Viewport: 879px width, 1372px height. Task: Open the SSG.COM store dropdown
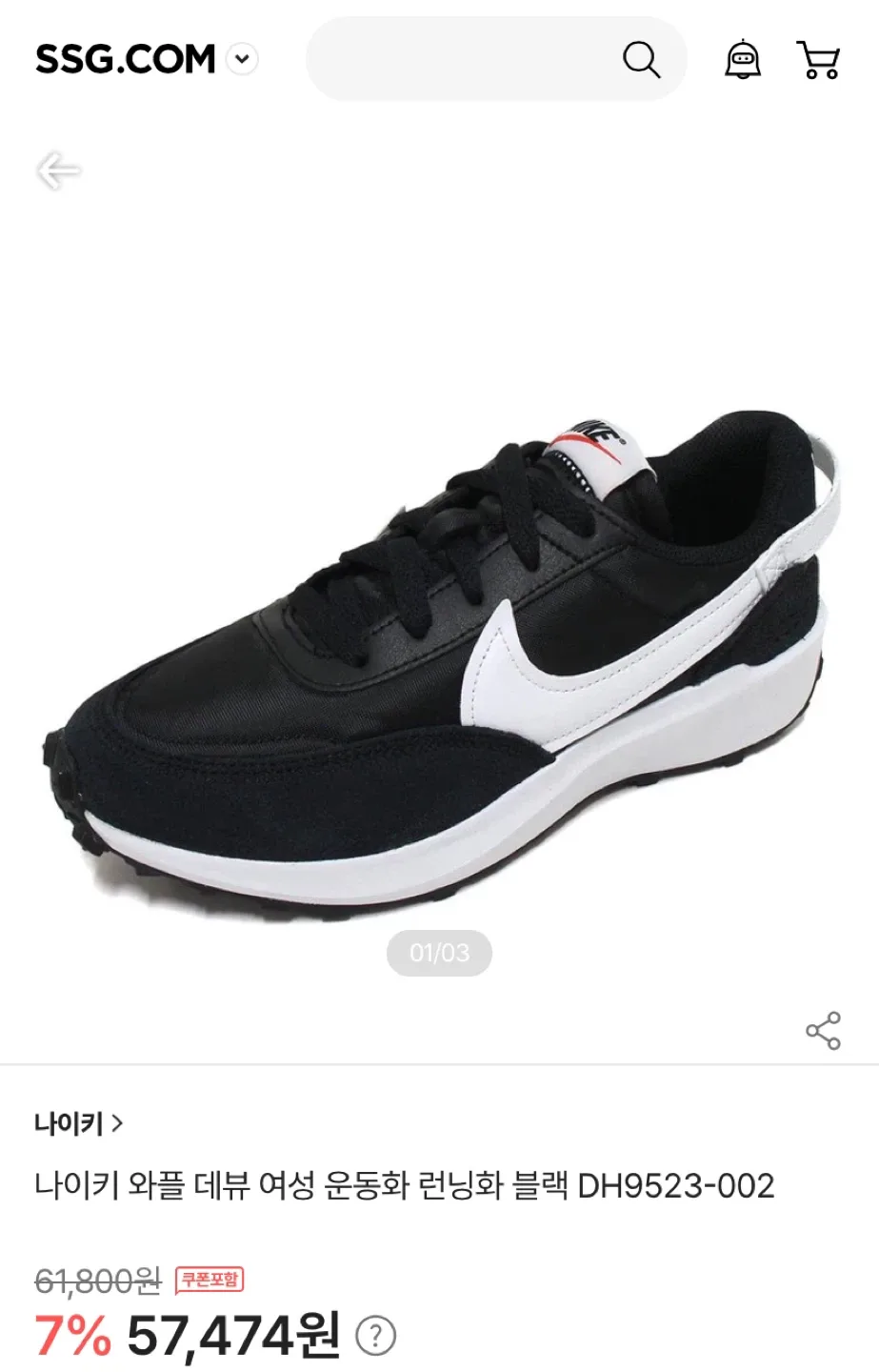coord(243,59)
